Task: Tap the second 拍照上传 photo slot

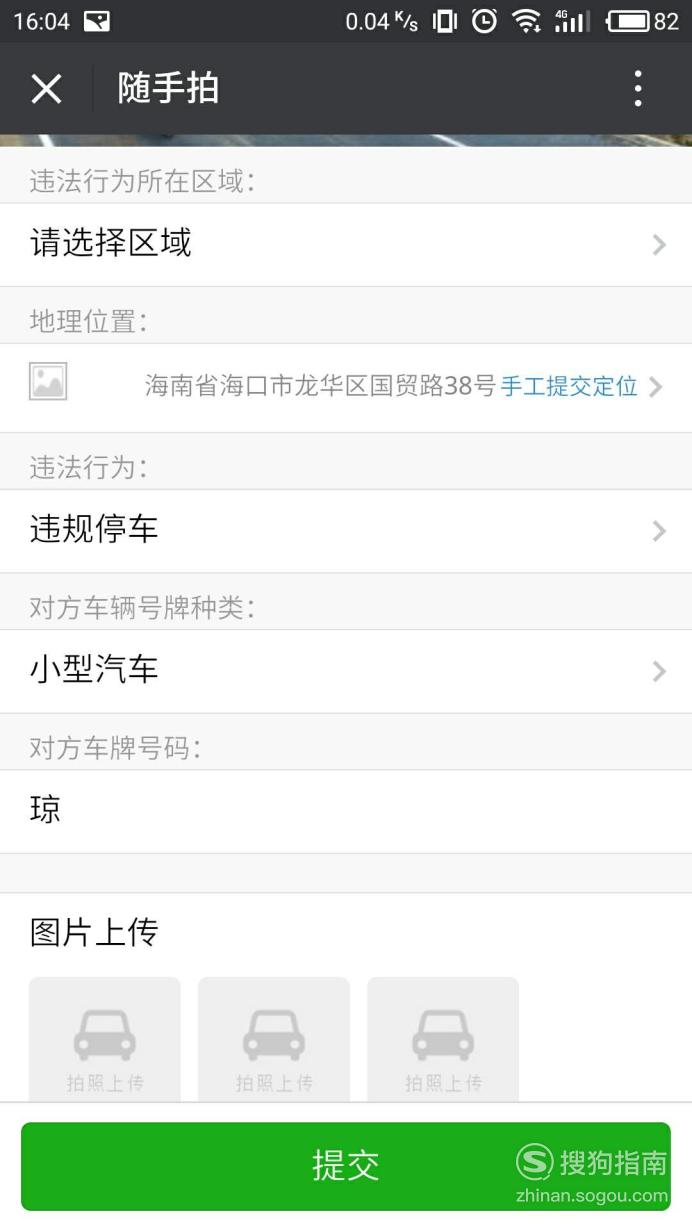Action: [274, 1040]
